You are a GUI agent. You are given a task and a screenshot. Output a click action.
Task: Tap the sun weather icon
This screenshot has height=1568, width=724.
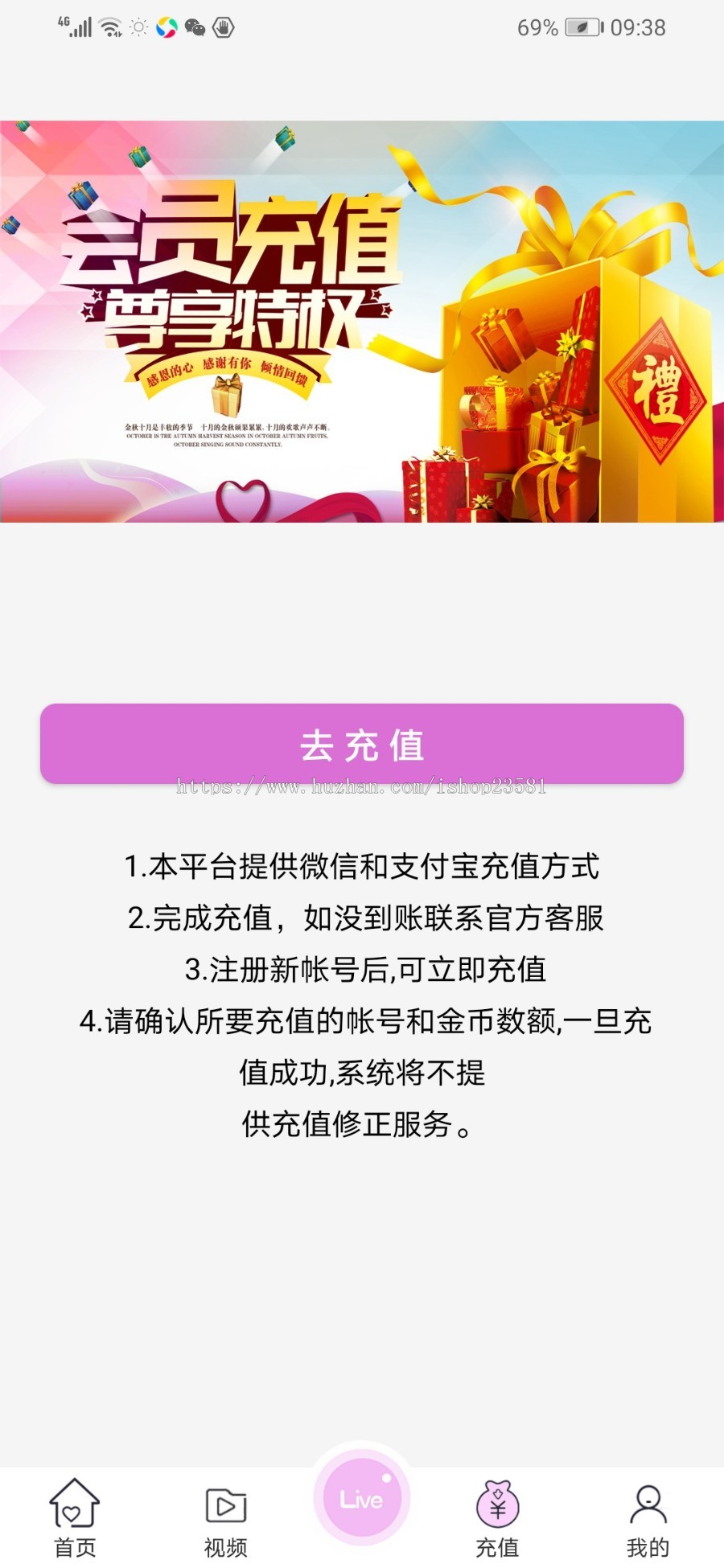tap(138, 27)
